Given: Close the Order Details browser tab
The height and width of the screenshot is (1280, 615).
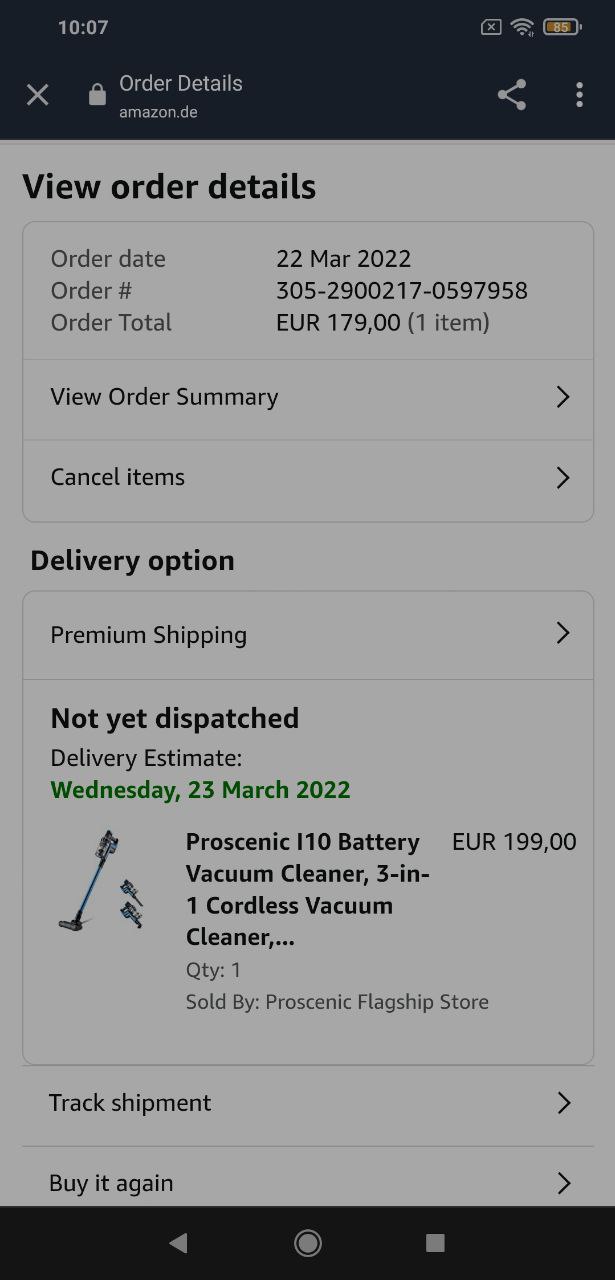Looking at the screenshot, I should click(37, 95).
